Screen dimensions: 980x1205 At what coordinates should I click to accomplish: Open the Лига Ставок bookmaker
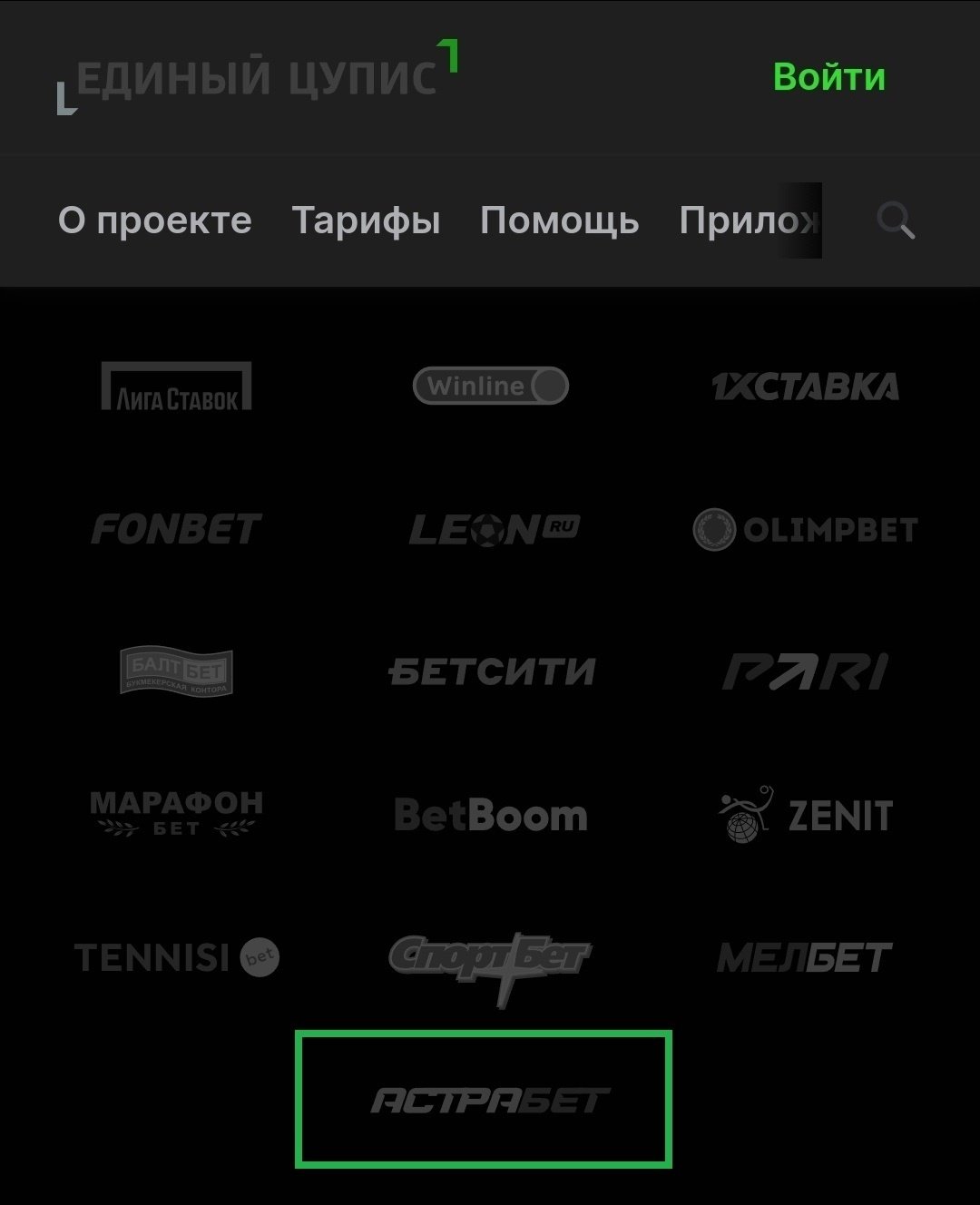176,387
